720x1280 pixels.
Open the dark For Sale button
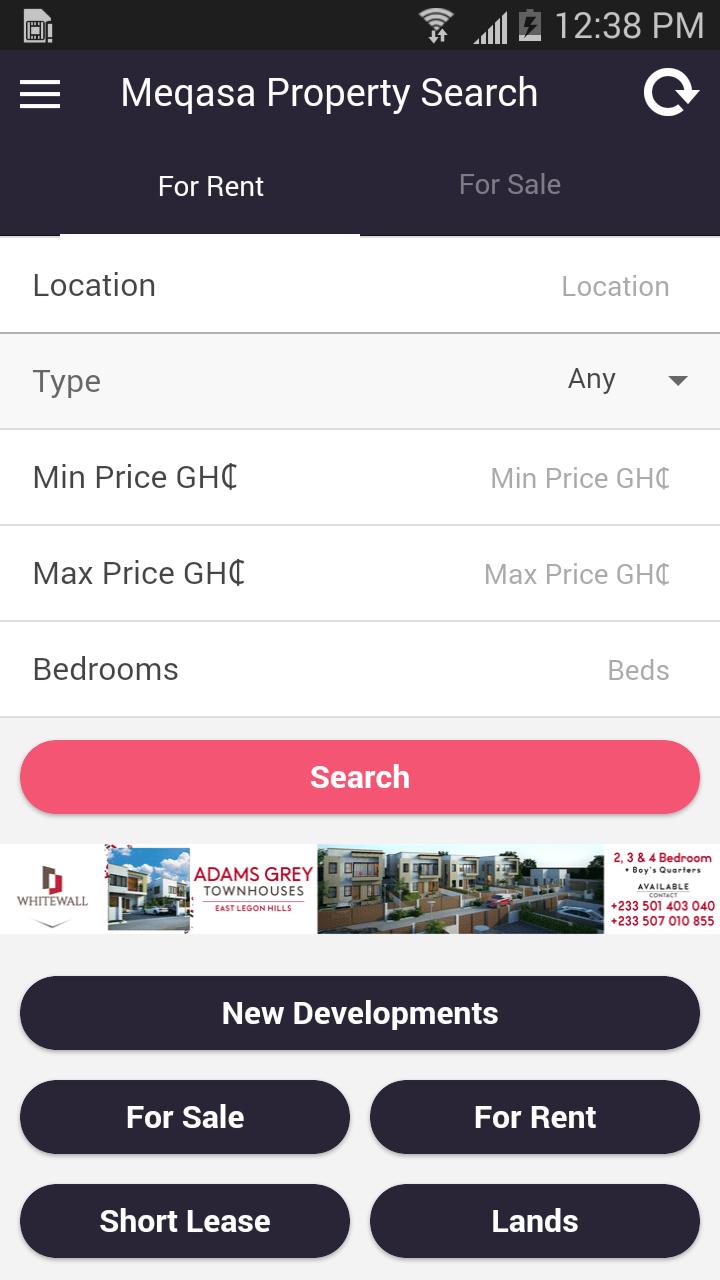(185, 1117)
